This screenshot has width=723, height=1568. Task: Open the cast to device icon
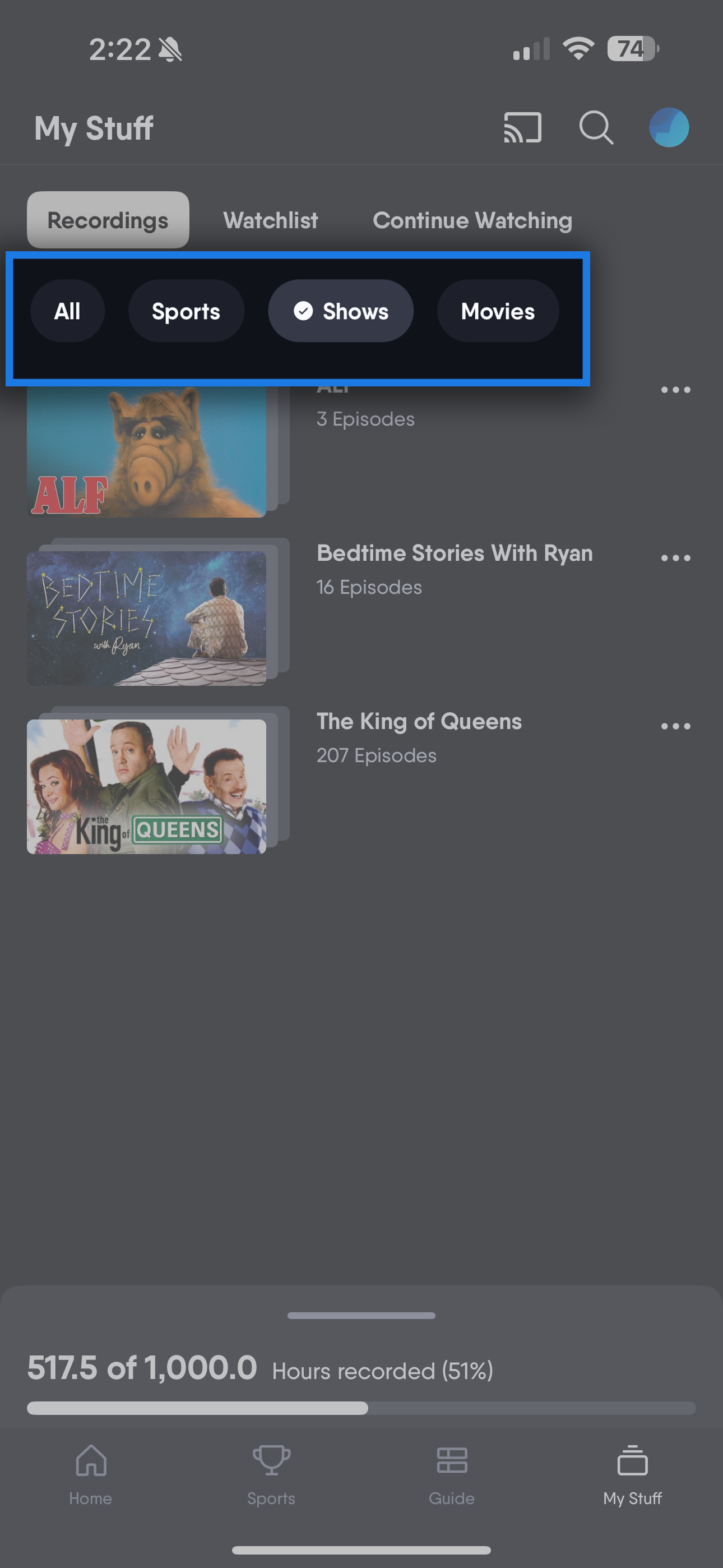pos(522,128)
